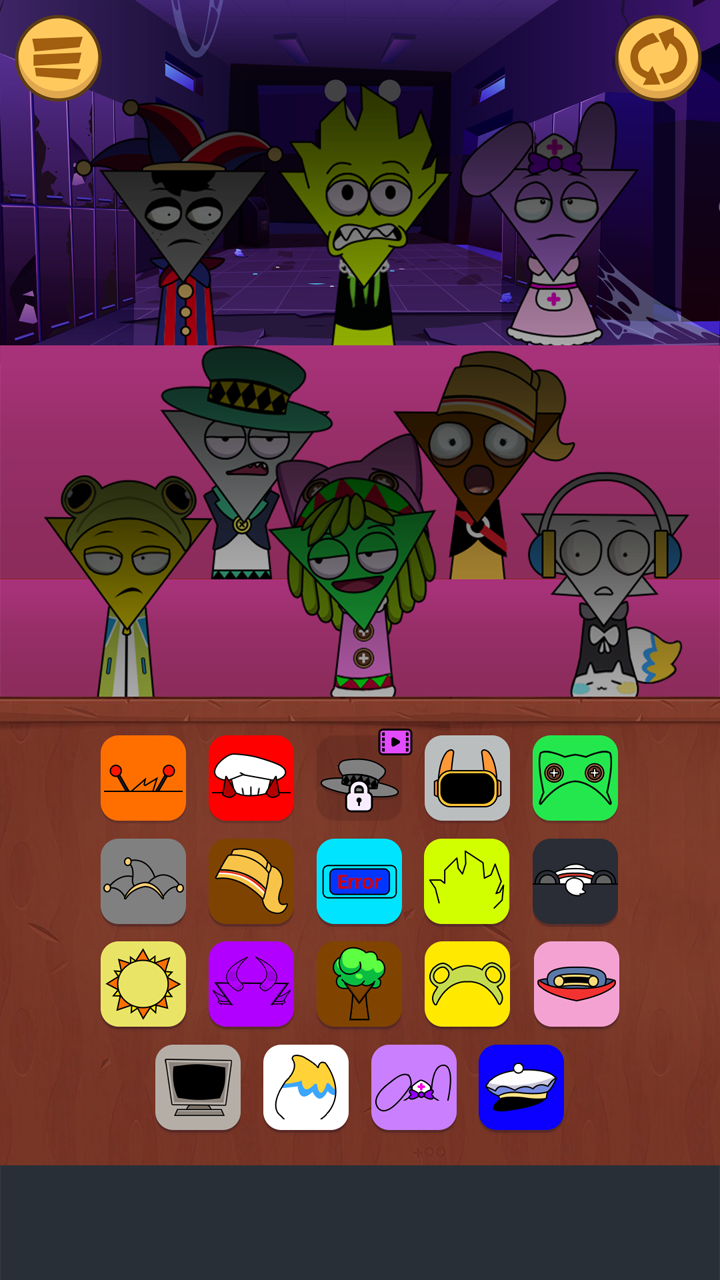Viewport: 720px width, 1280px height.
Task: Select the cyan Error screen tile
Action: coord(359,881)
